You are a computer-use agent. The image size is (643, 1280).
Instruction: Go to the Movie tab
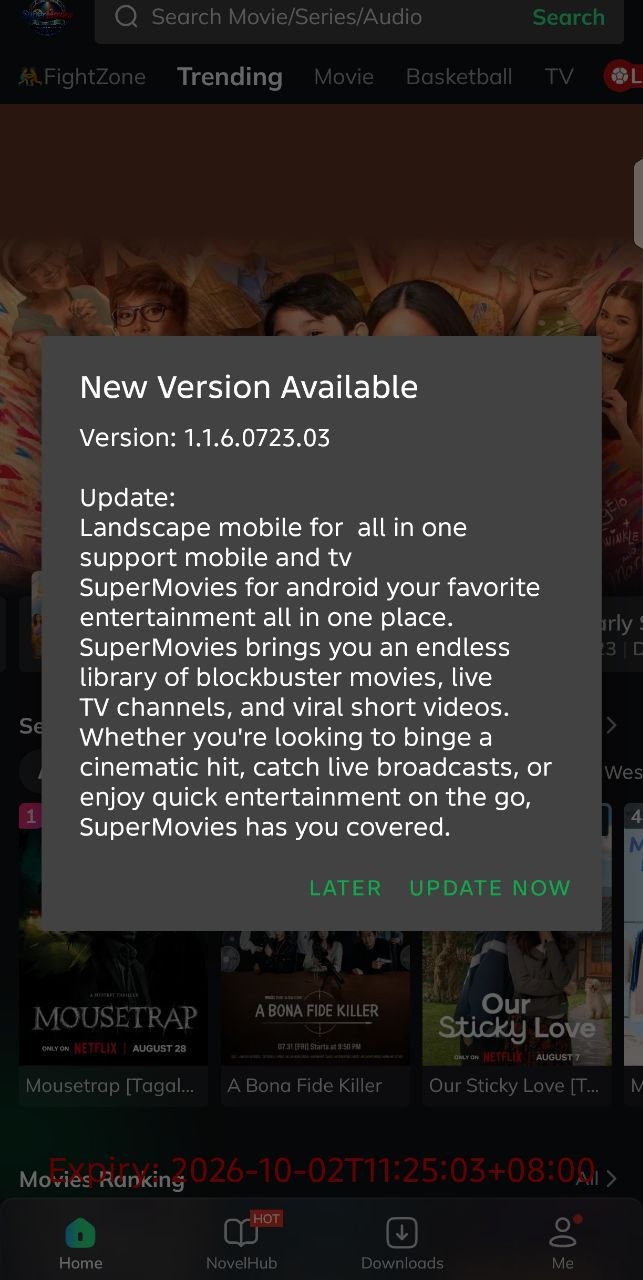click(x=344, y=77)
